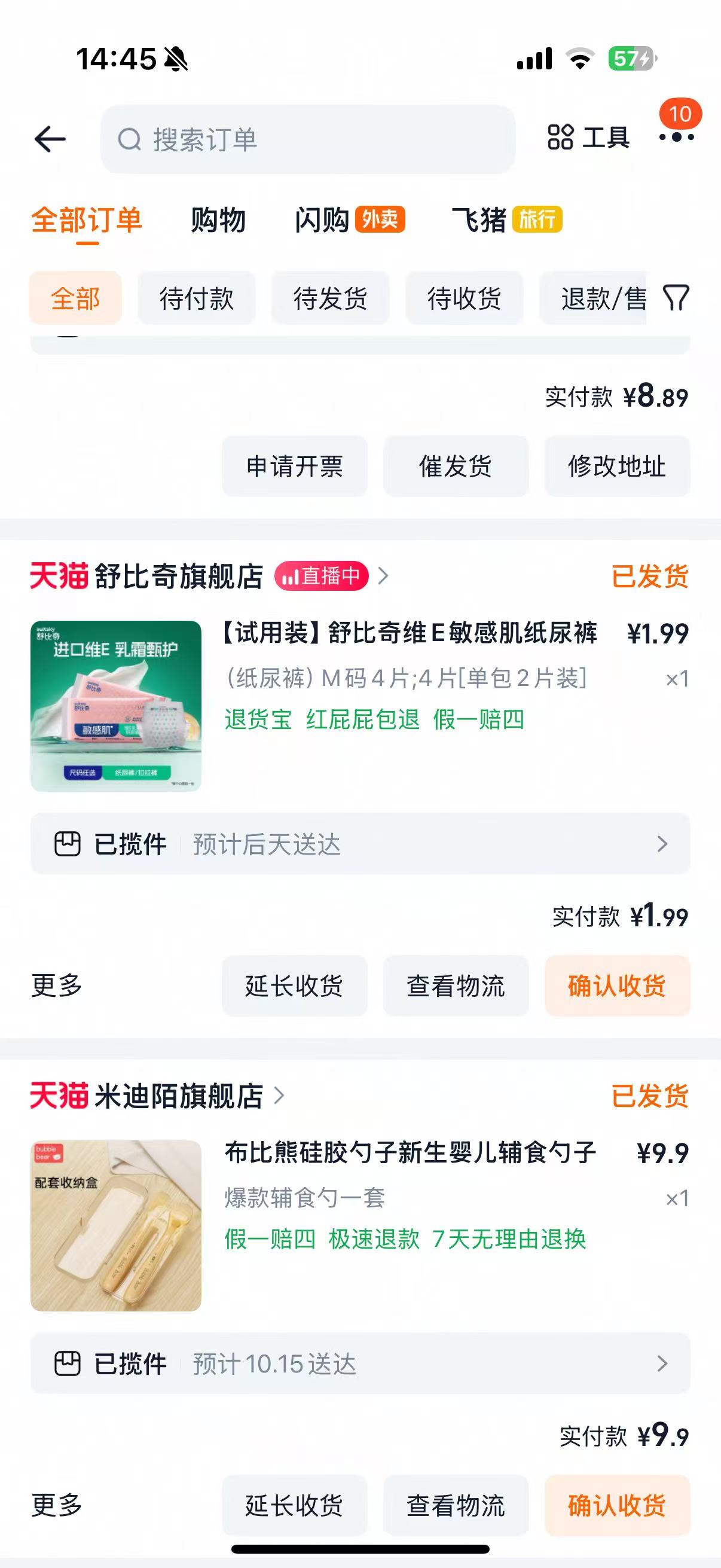Switch to the 闪购 外卖 tab
Image resolution: width=721 pixels, height=1568 pixels.
[349, 220]
